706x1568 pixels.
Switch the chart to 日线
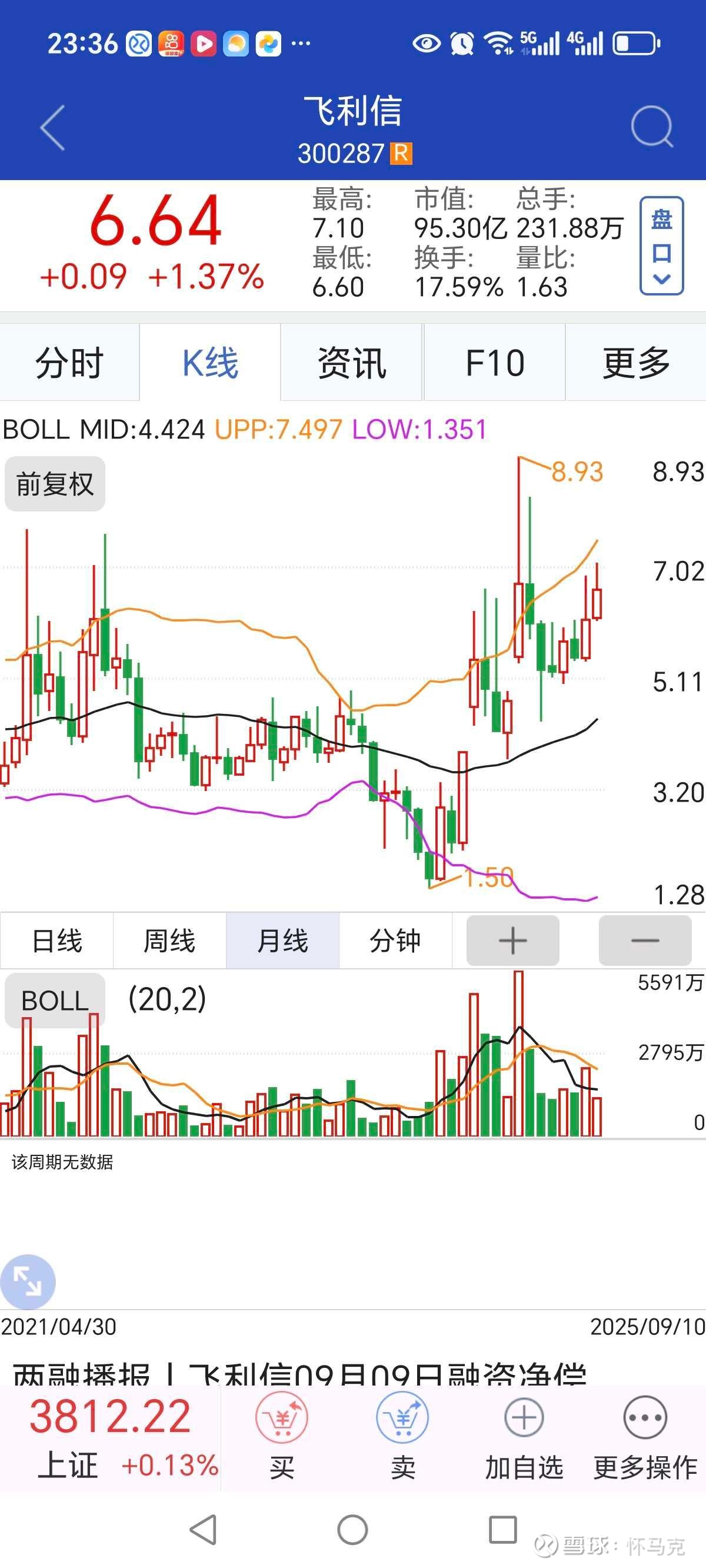pos(56,941)
